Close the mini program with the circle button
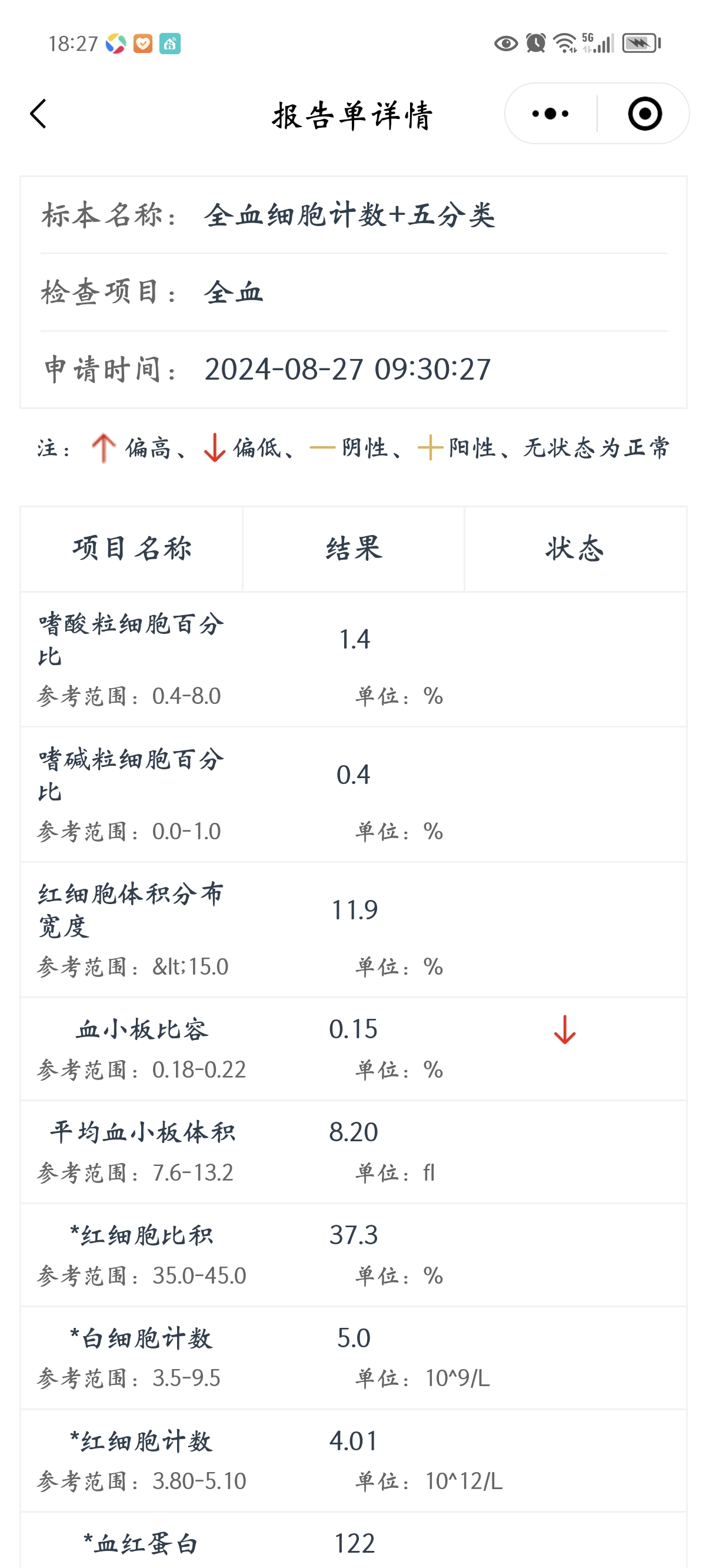The height and width of the screenshot is (1568, 706). tap(645, 114)
